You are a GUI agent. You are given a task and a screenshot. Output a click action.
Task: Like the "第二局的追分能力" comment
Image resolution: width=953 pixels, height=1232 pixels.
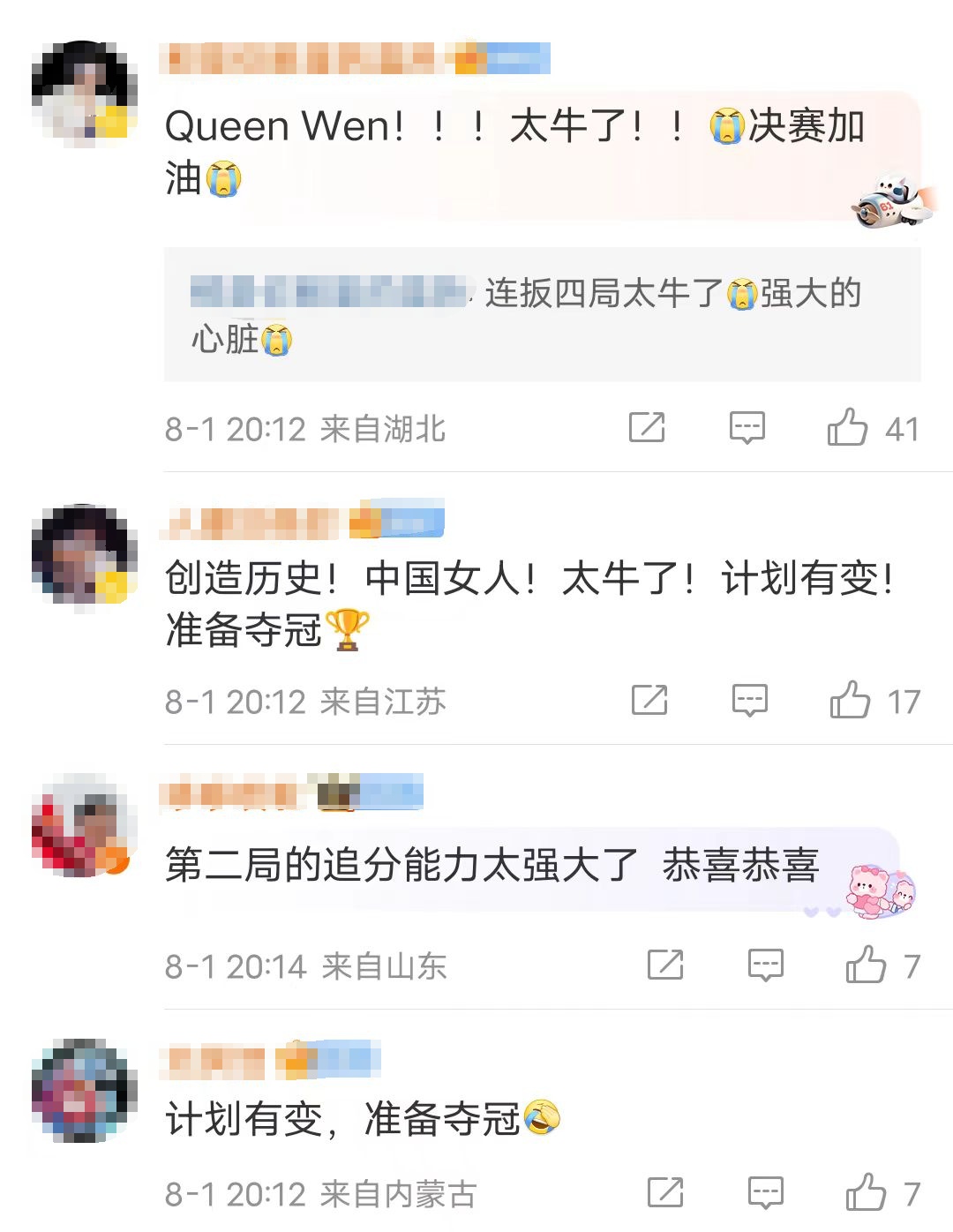tap(866, 965)
